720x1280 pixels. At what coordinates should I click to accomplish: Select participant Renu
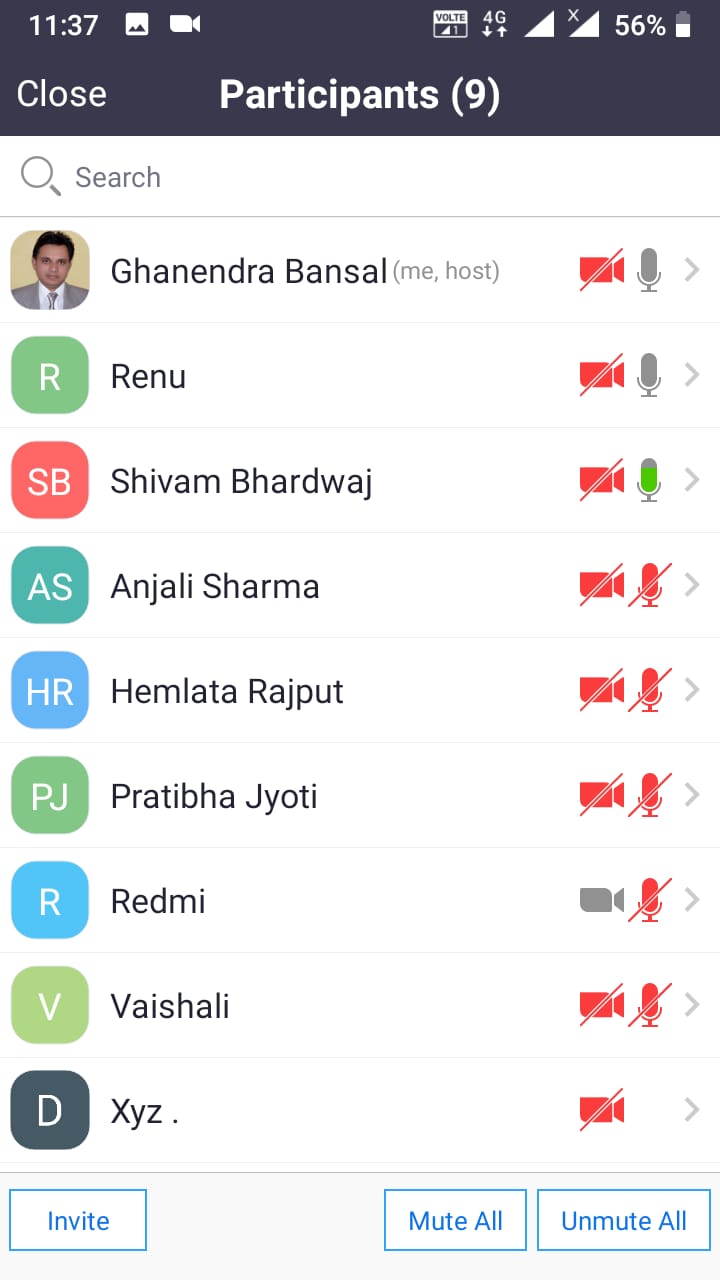(x=360, y=375)
